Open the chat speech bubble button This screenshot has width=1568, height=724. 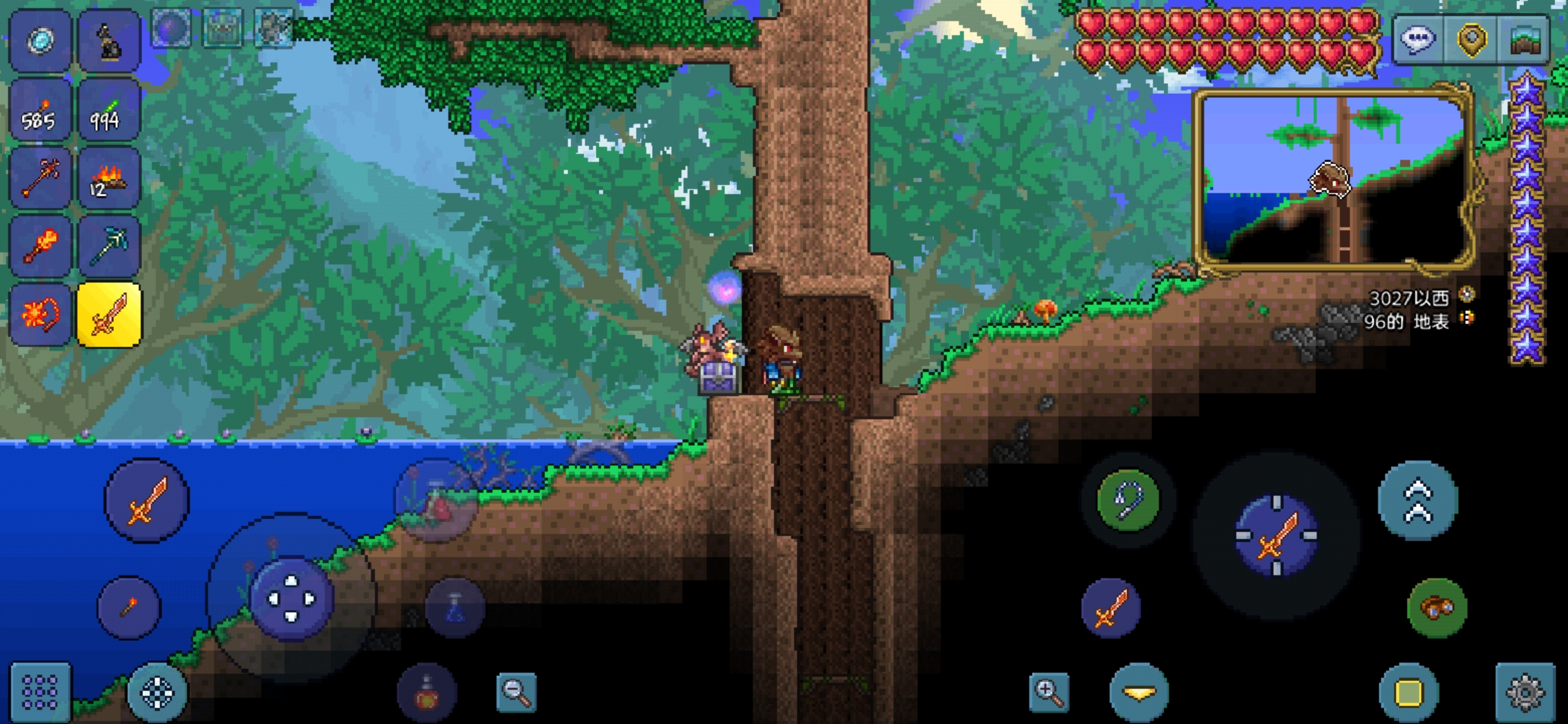click(x=1417, y=40)
